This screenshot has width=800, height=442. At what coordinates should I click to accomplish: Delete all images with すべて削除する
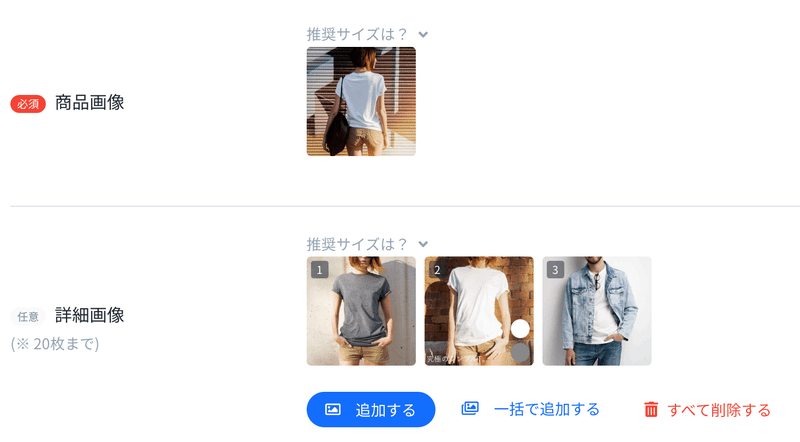click(x=707, y=410)
